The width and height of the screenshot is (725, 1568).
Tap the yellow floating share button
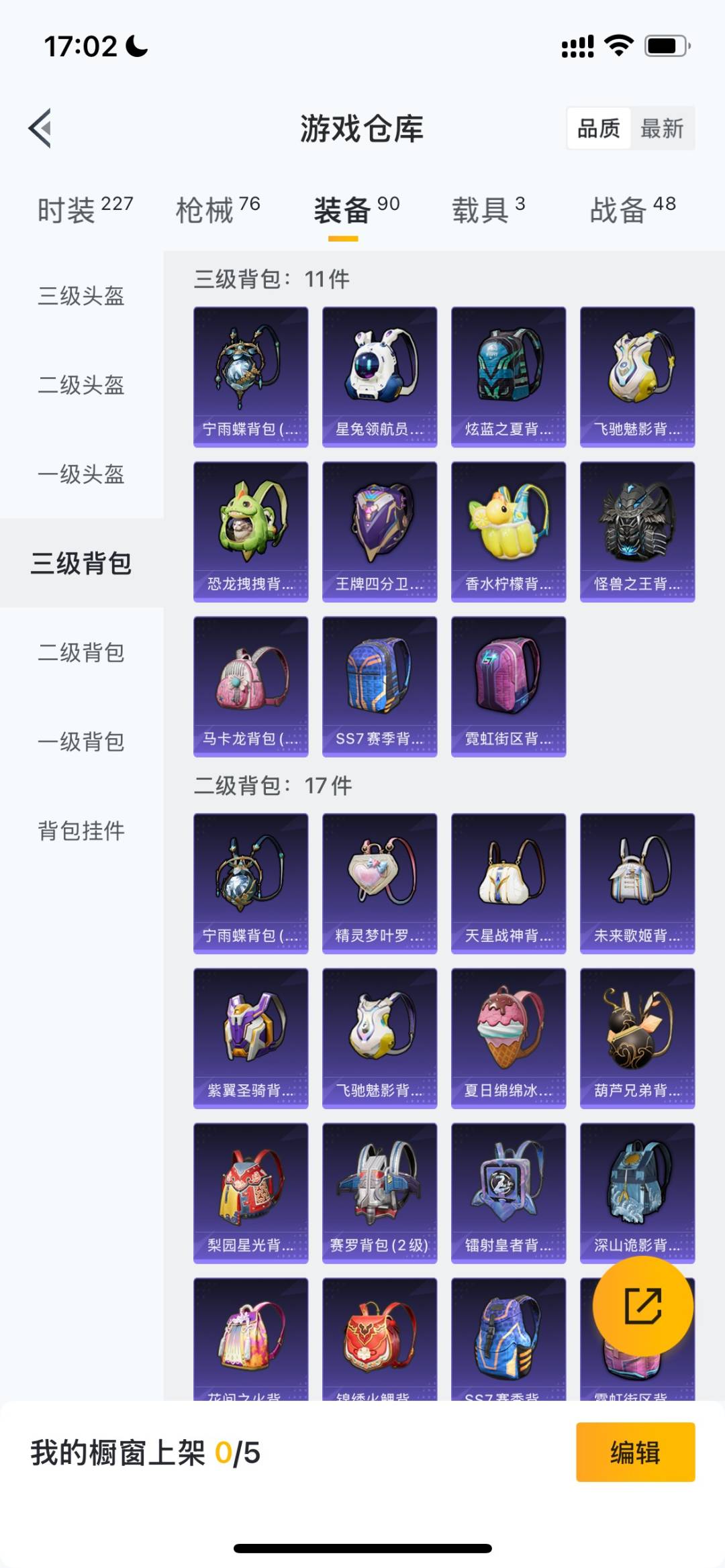pos(643,1306)
